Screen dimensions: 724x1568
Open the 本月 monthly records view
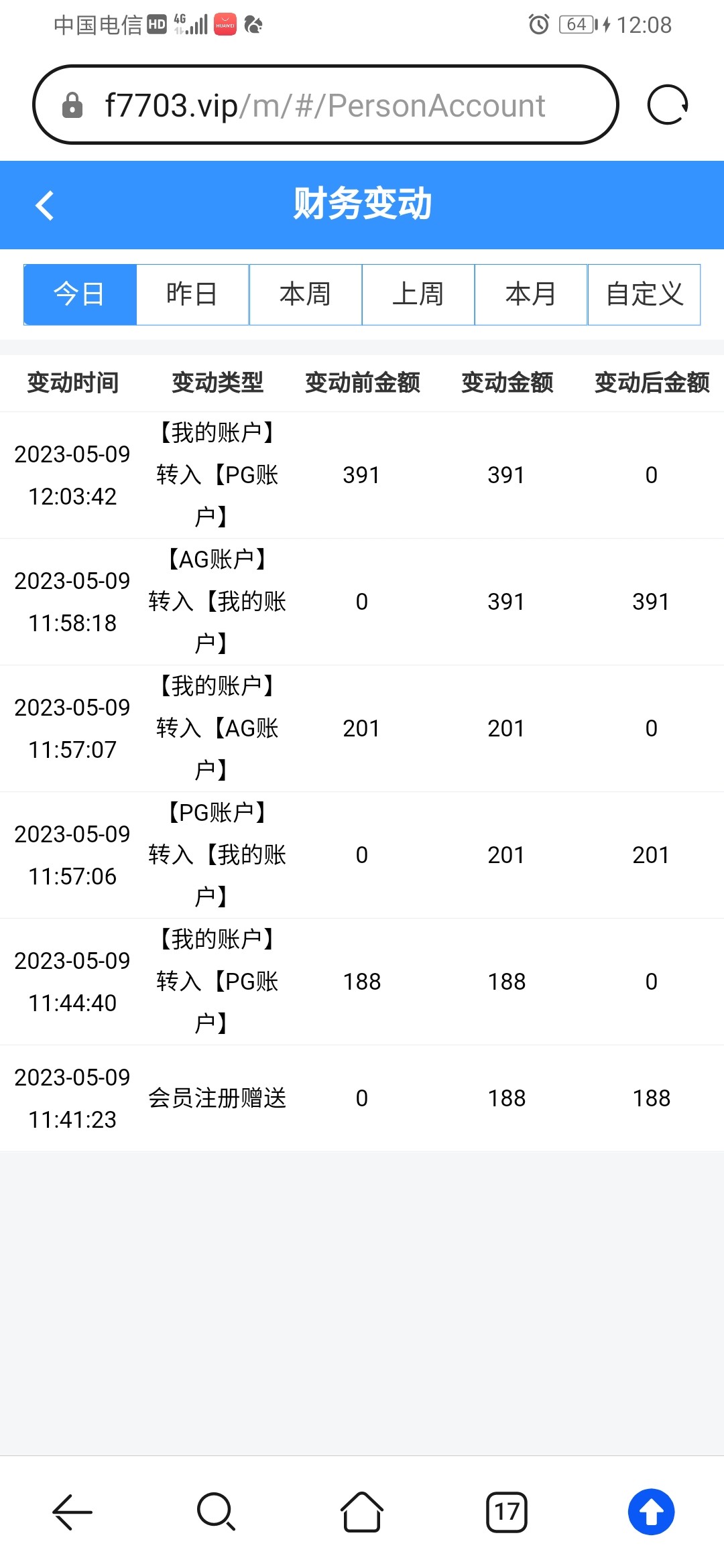tap(532, 294)
